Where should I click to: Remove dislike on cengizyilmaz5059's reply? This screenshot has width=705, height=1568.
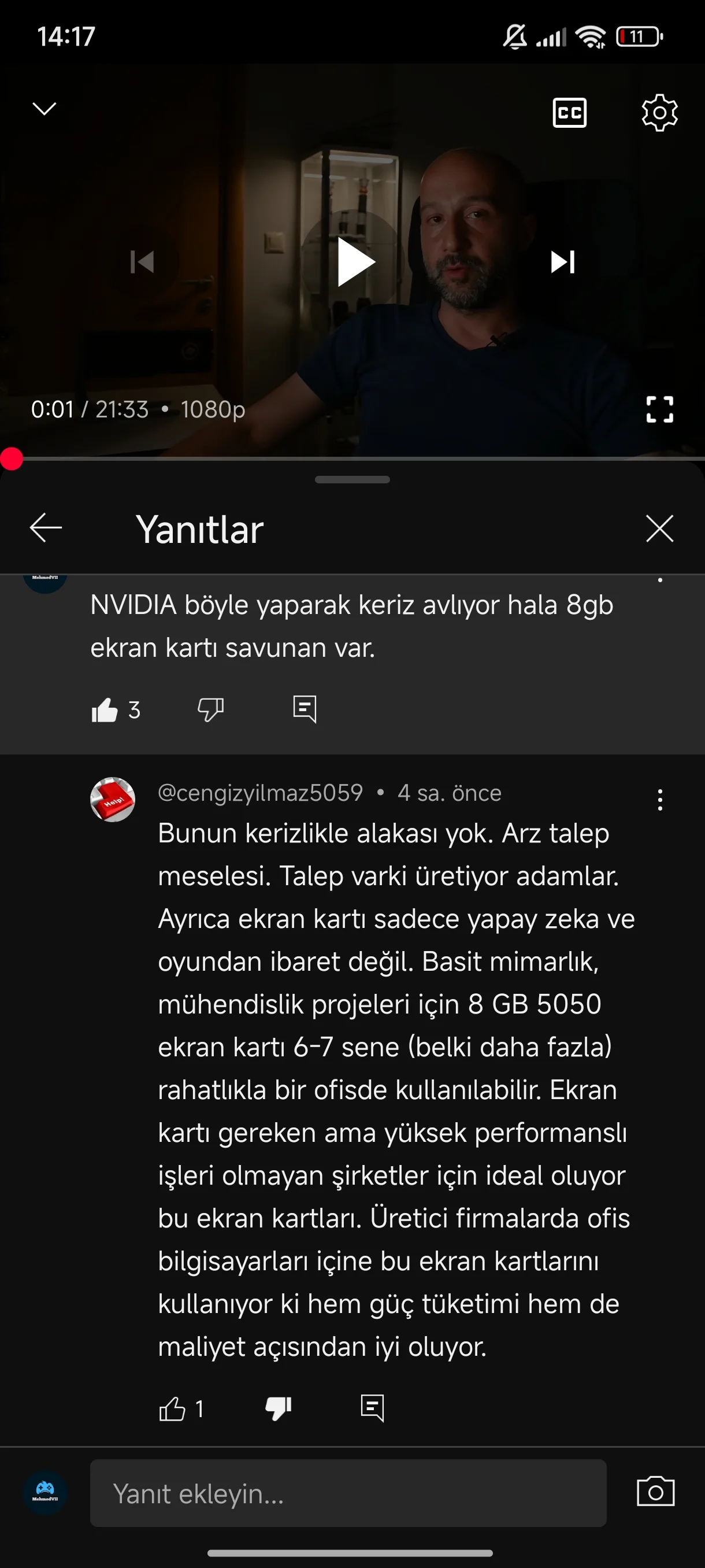pos(279,1408)
